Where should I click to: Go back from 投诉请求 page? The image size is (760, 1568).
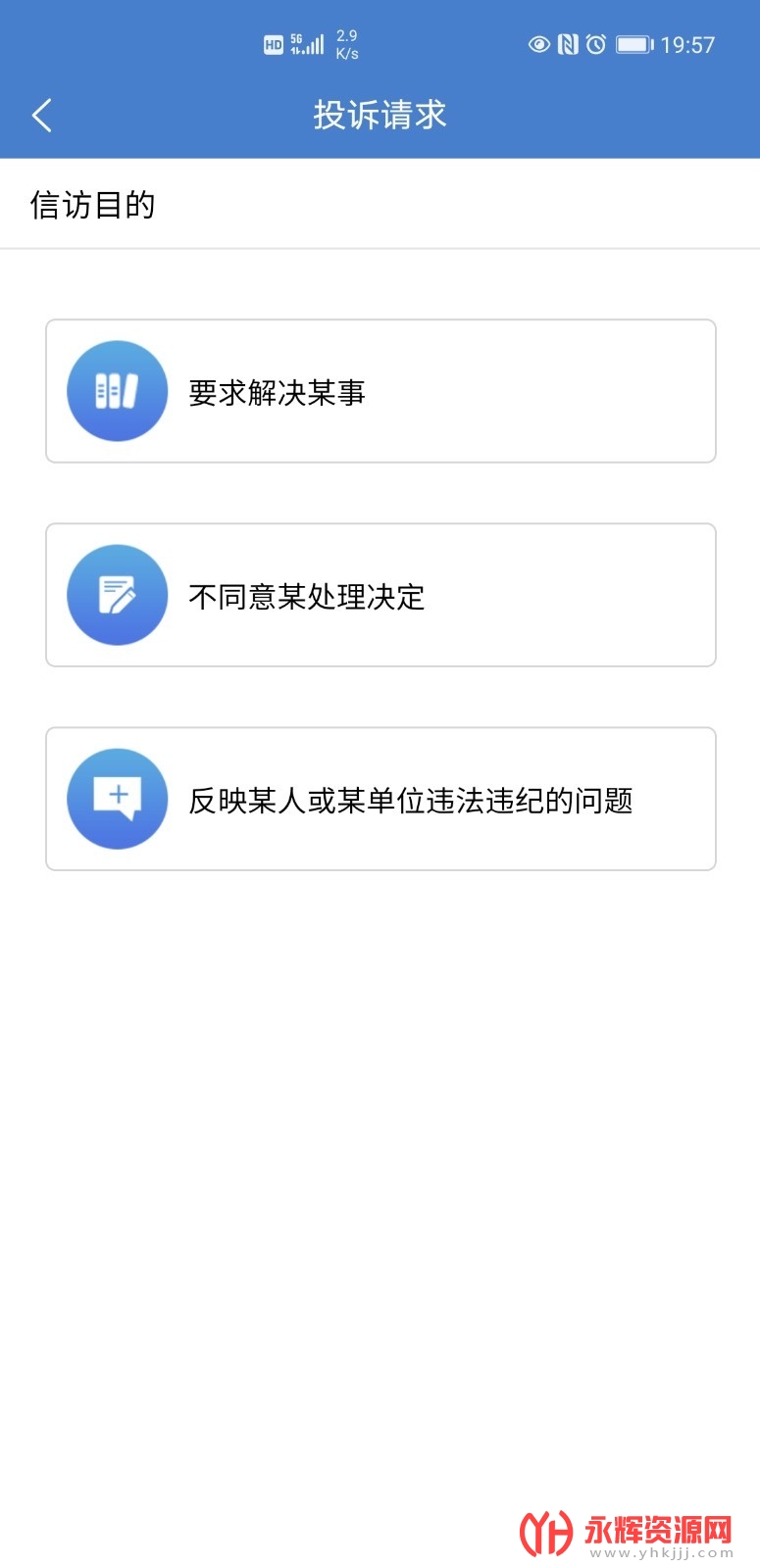(x=42, y=116)
